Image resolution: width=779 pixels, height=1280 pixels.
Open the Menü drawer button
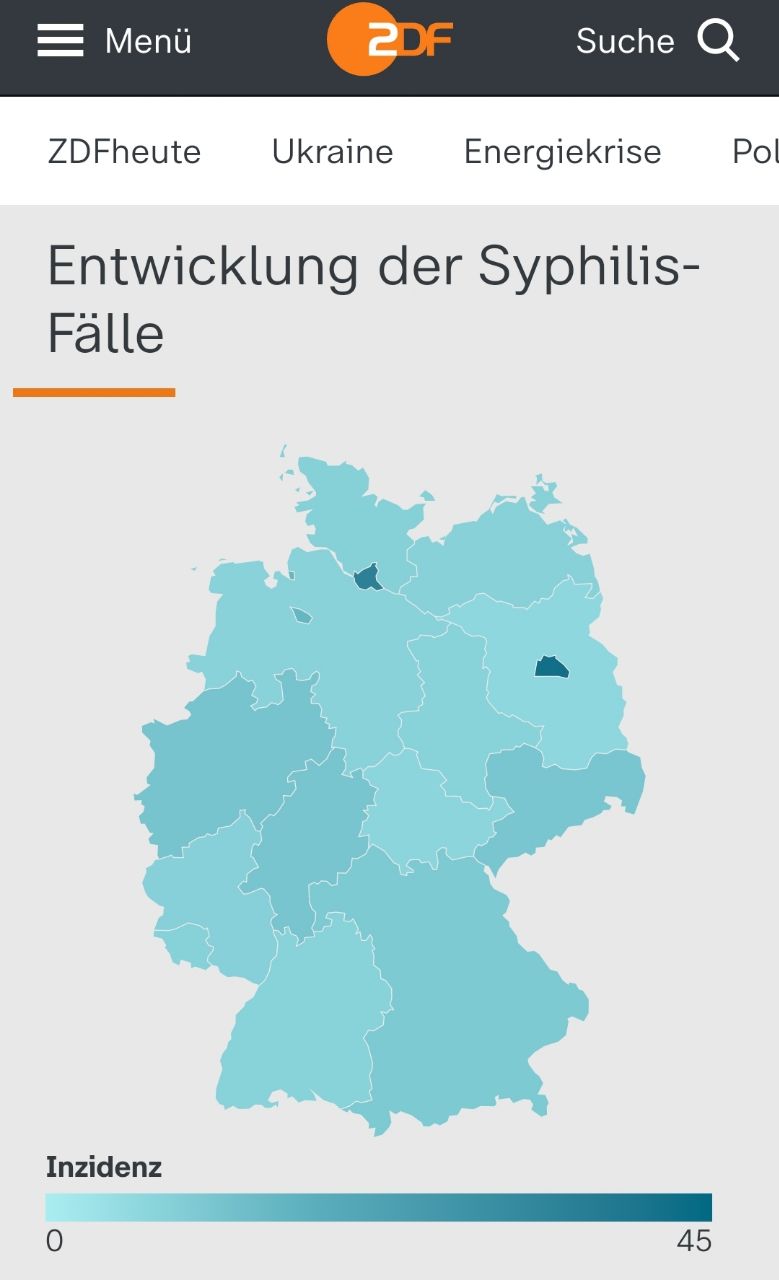pyautogui.click(x=114, y=41)
